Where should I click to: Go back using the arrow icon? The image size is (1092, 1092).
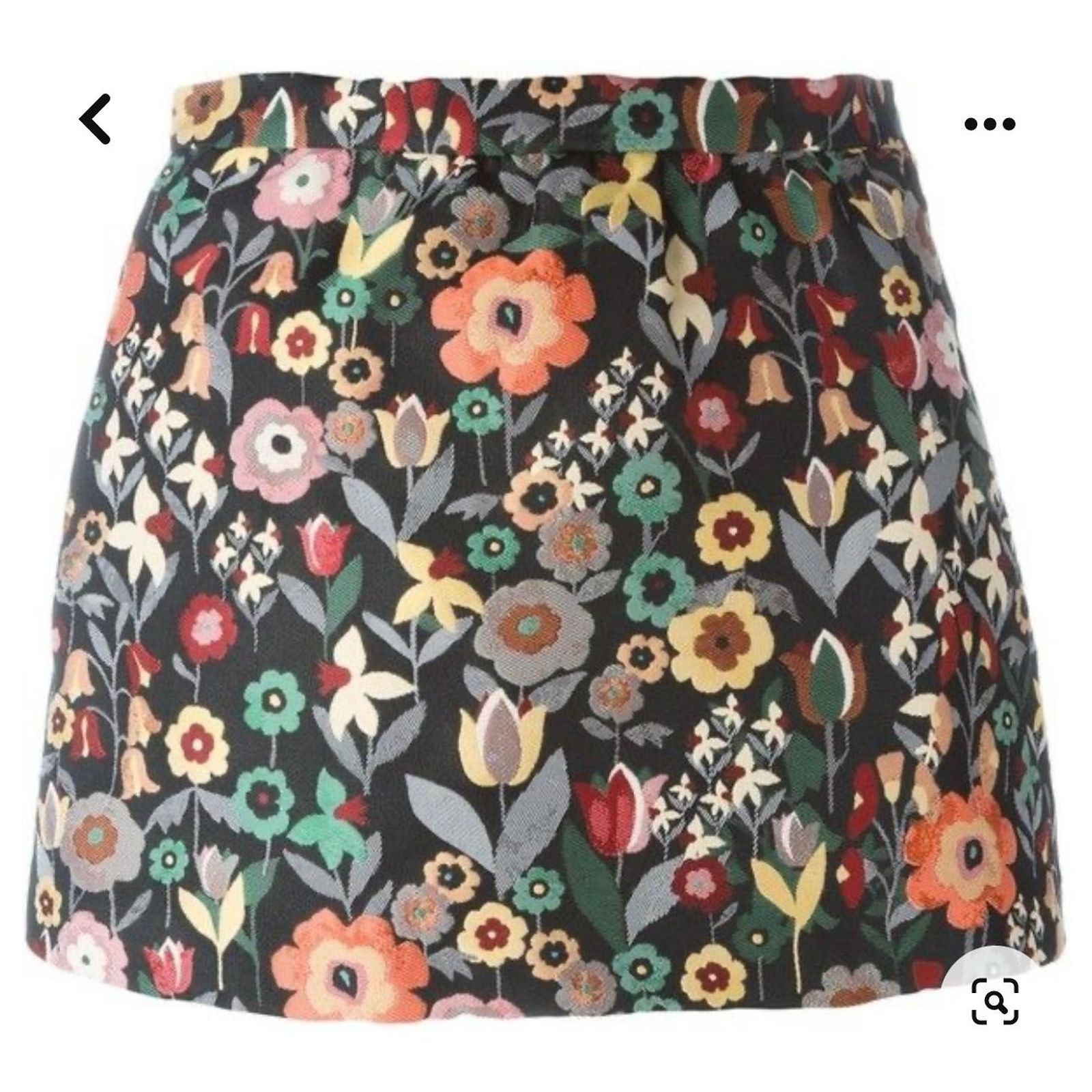pyautogui.click(x=95, y=119)
